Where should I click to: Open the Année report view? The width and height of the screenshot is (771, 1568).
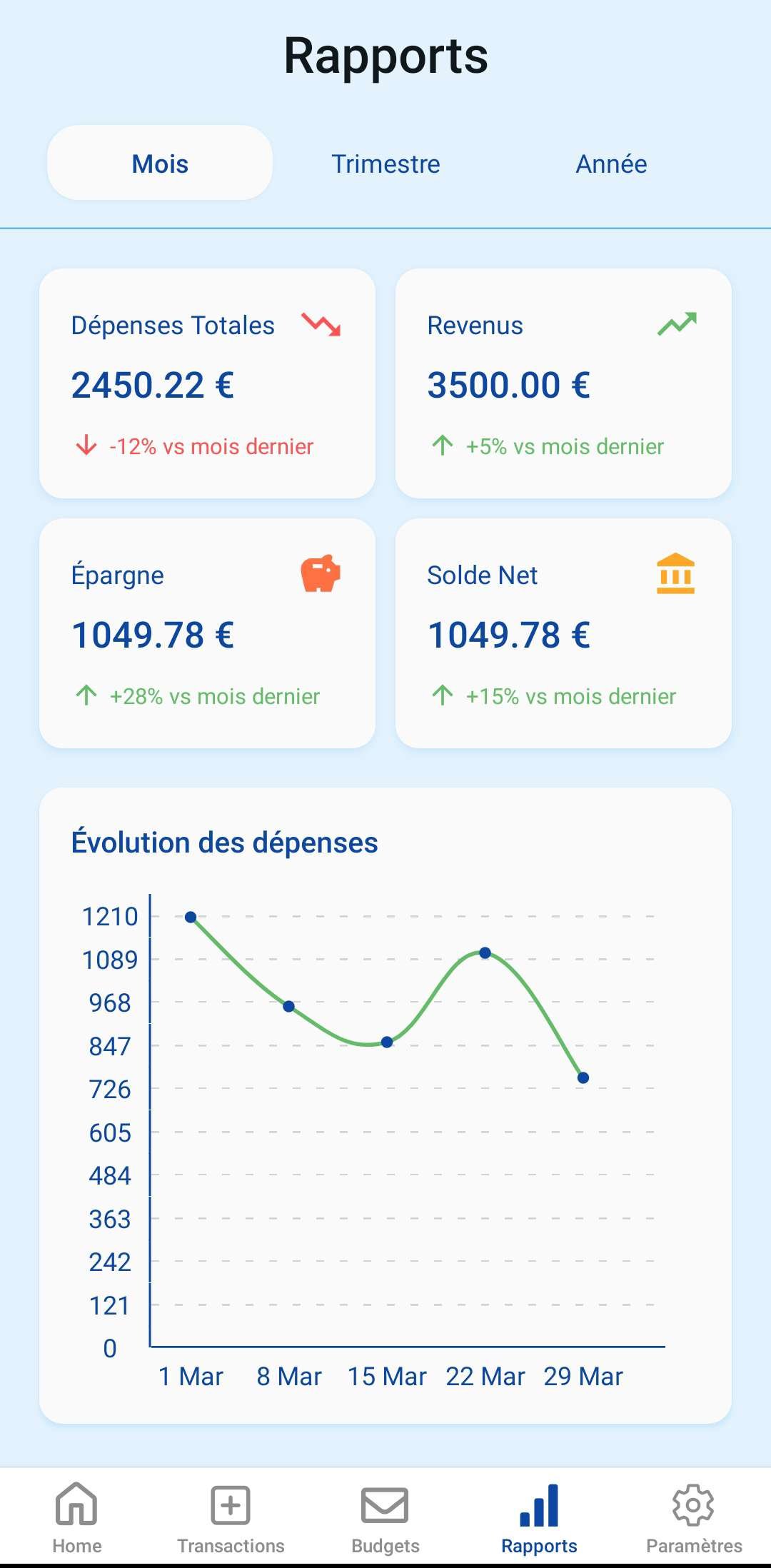(611, 164)
